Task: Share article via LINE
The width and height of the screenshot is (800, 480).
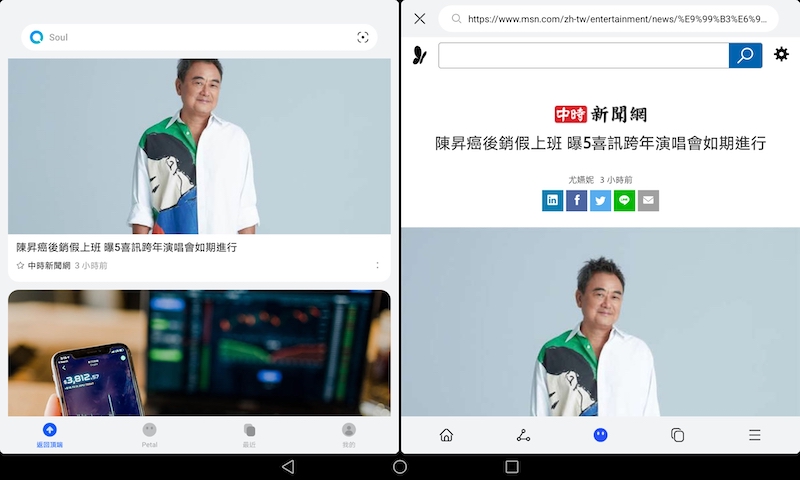Action: (x=624, y=200)
